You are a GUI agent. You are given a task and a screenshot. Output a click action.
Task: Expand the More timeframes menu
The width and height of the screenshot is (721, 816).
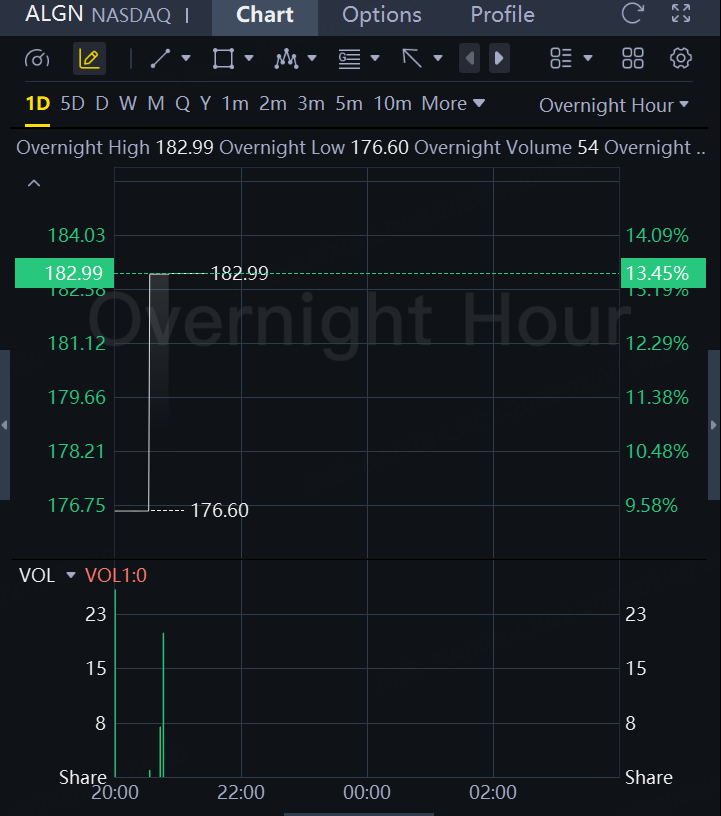[453, 104]
